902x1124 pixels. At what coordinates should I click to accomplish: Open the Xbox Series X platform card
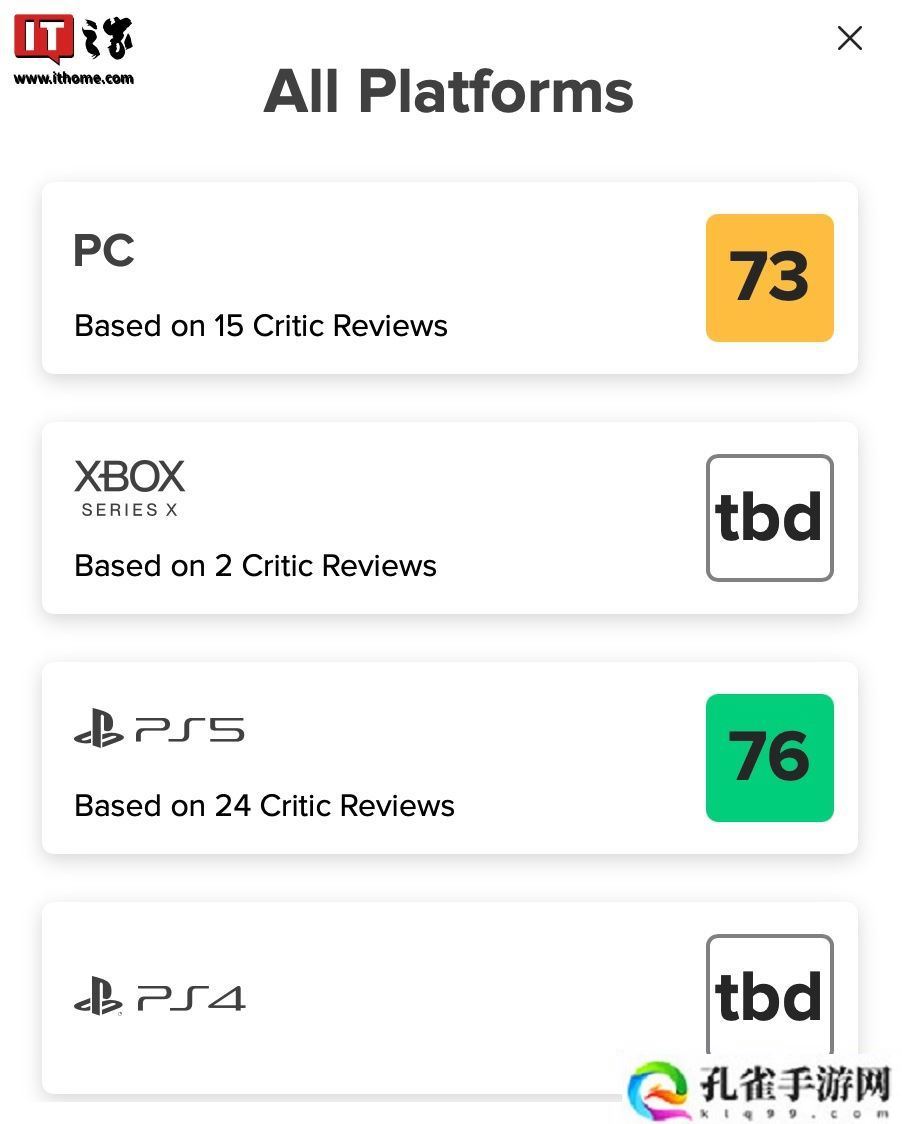tap(449, 518)
